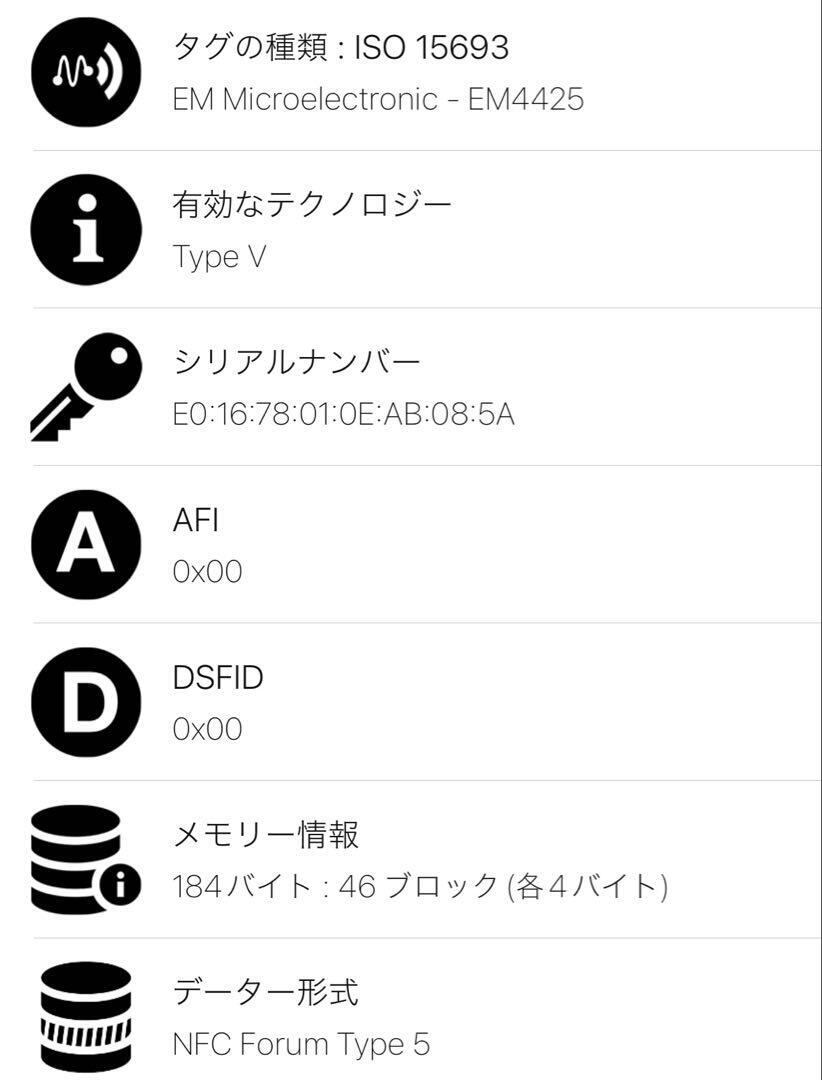Image resolution: width=822 pixels, height=1080 pixels.
Task: Tap the シリアルナンバー row
Action: (410, 387)
